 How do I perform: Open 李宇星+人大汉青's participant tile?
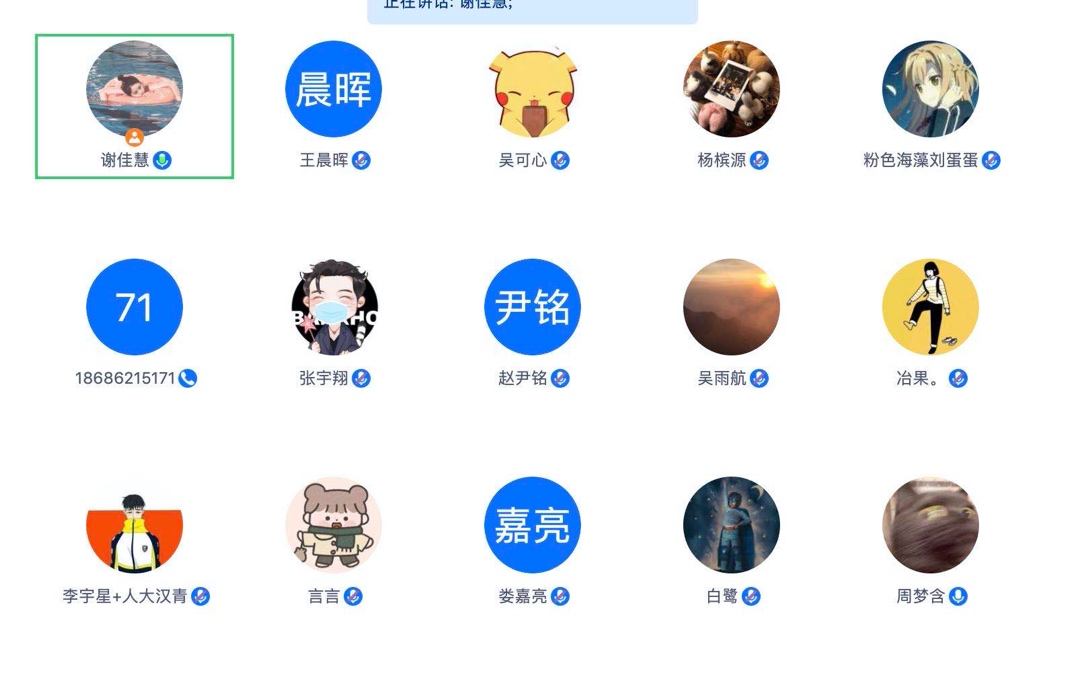pyautogui.click(x=134, y=525)
